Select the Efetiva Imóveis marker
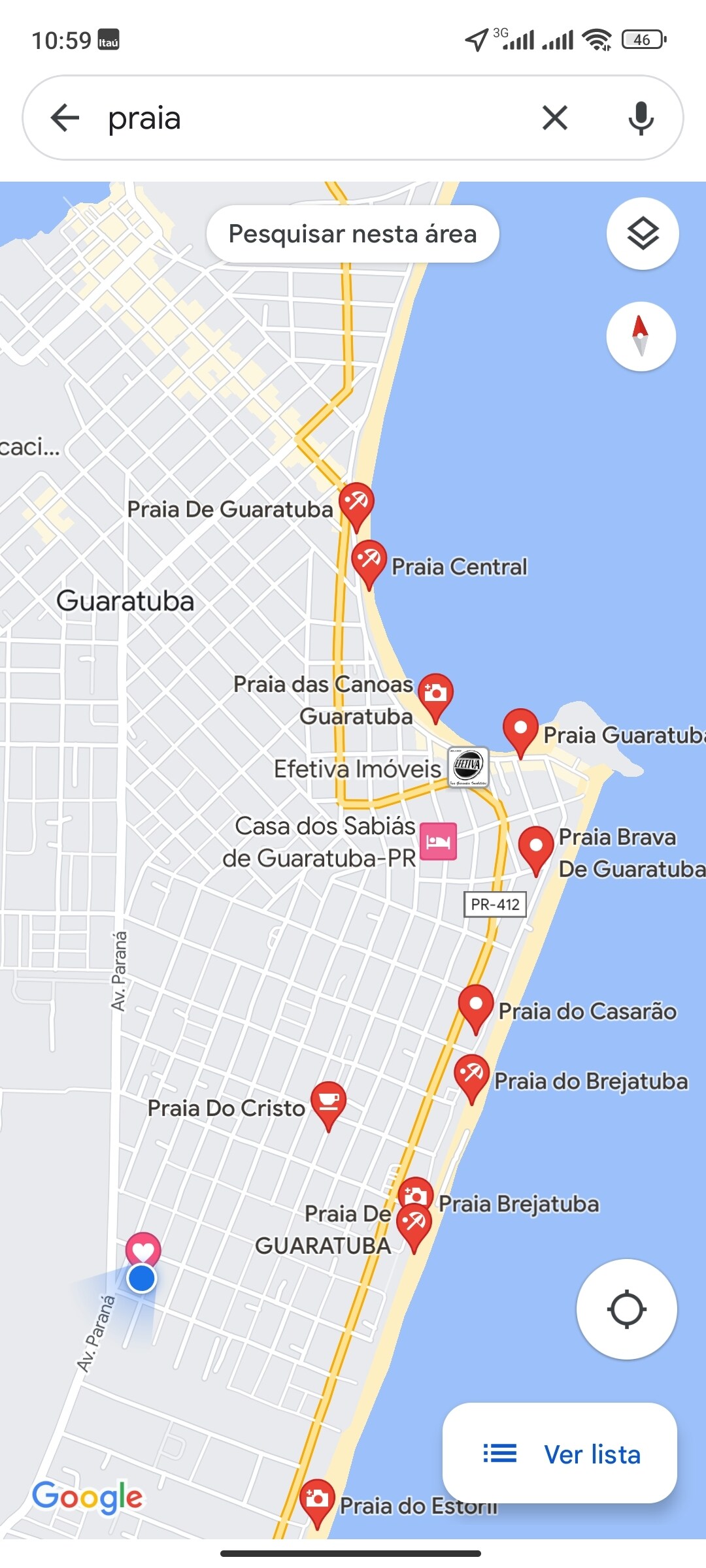Image resolution: width=706 pixels, height=1568 pixels. click(468, 766)
